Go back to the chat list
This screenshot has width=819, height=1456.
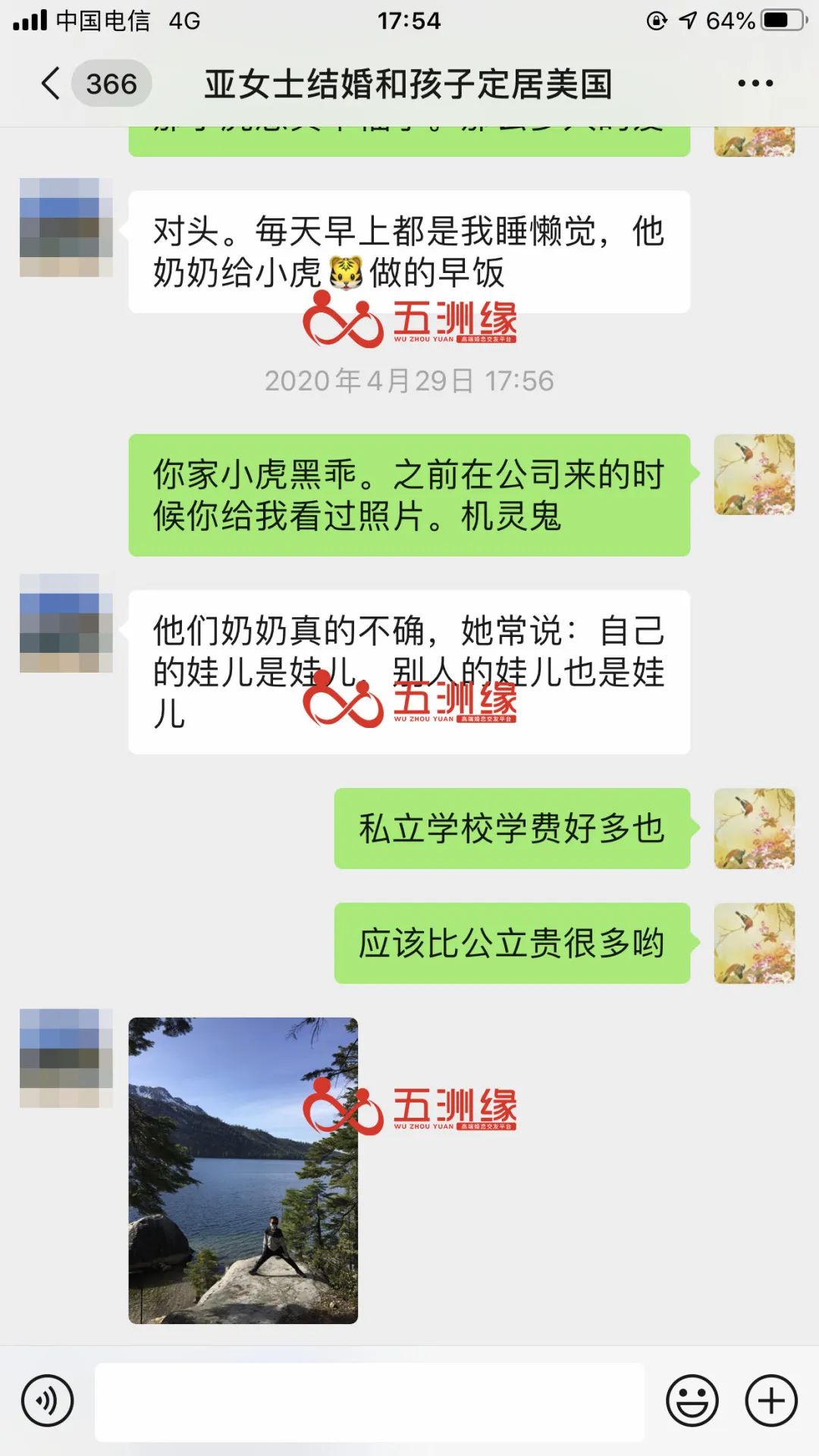pos(52,83)
